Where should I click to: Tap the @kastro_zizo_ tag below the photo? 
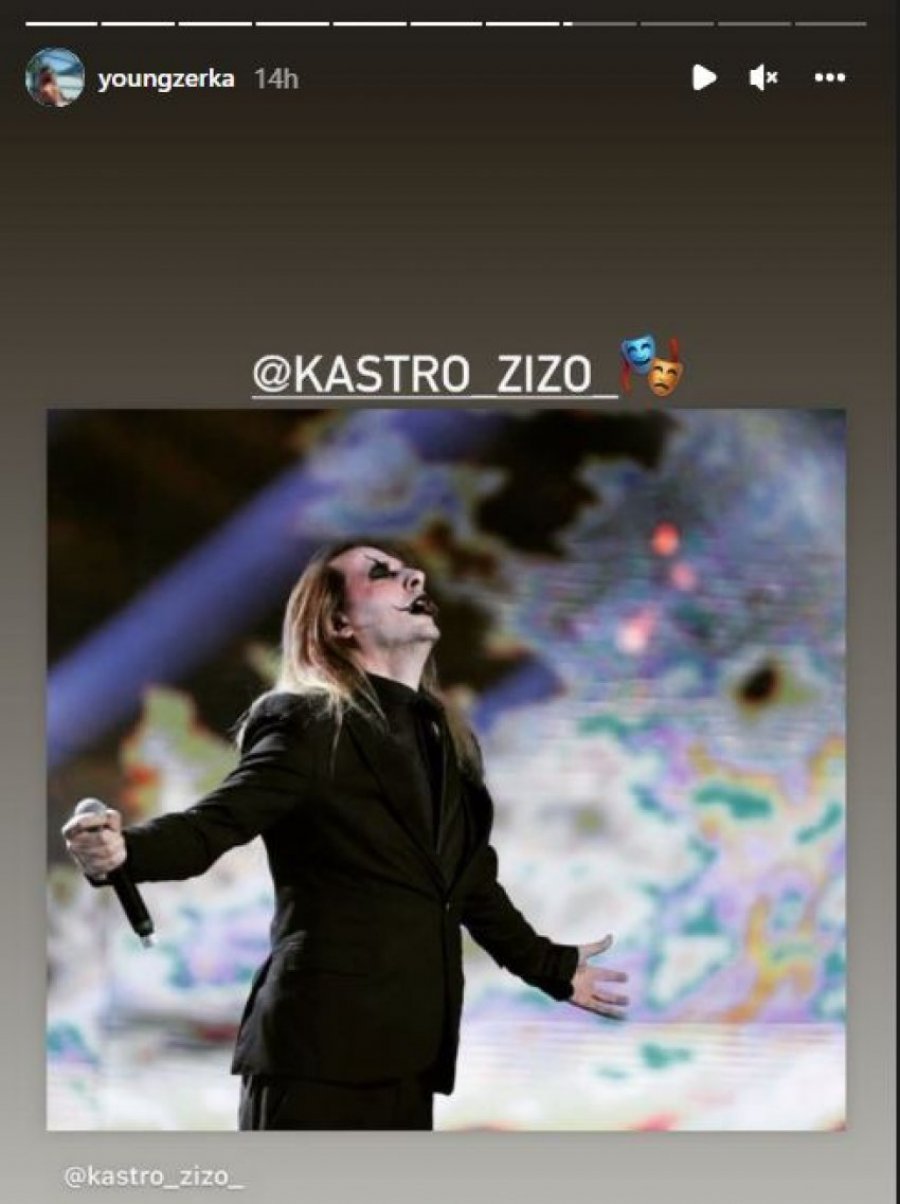[153, 1176]
